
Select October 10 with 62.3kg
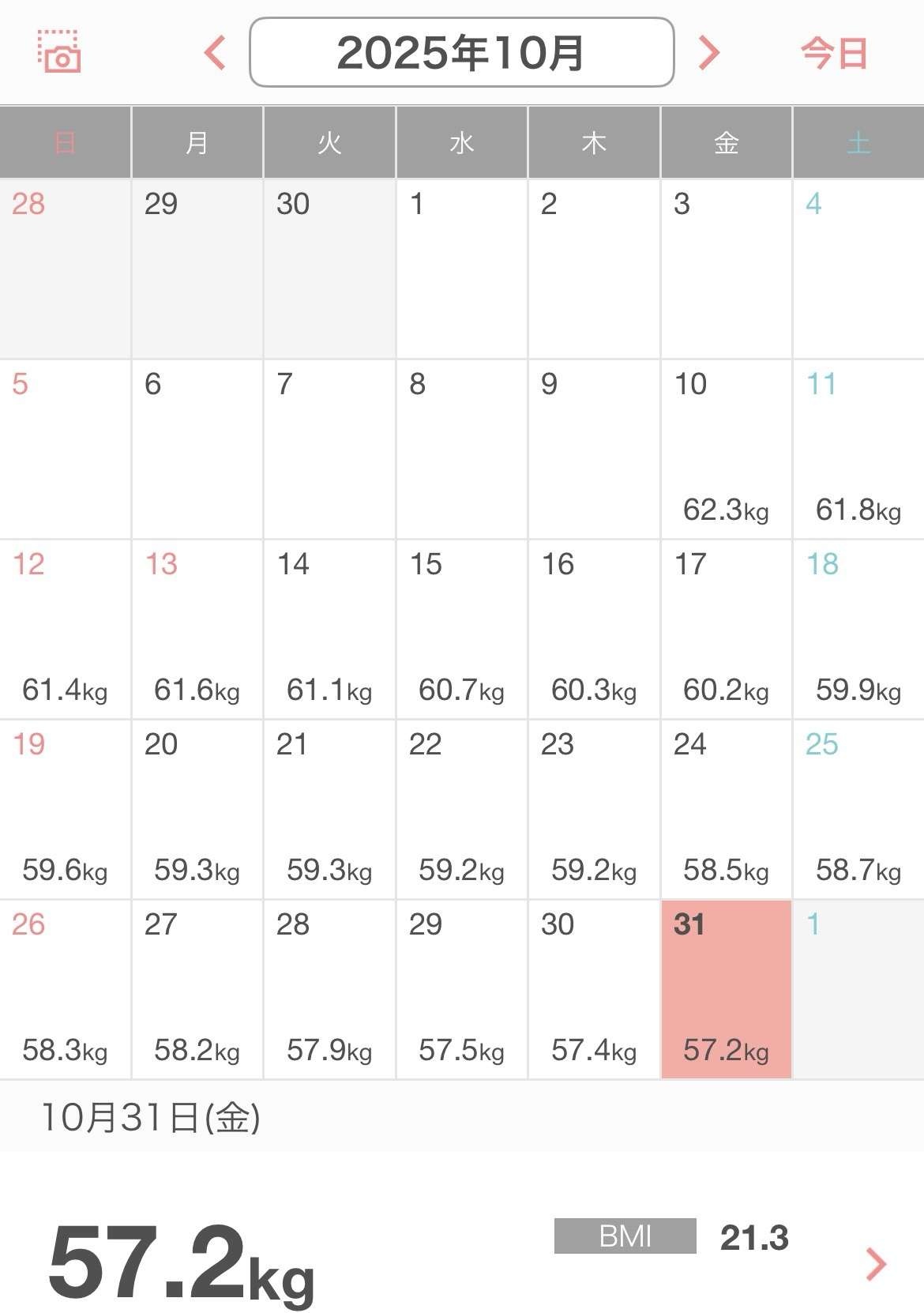[x=726, y=449]
